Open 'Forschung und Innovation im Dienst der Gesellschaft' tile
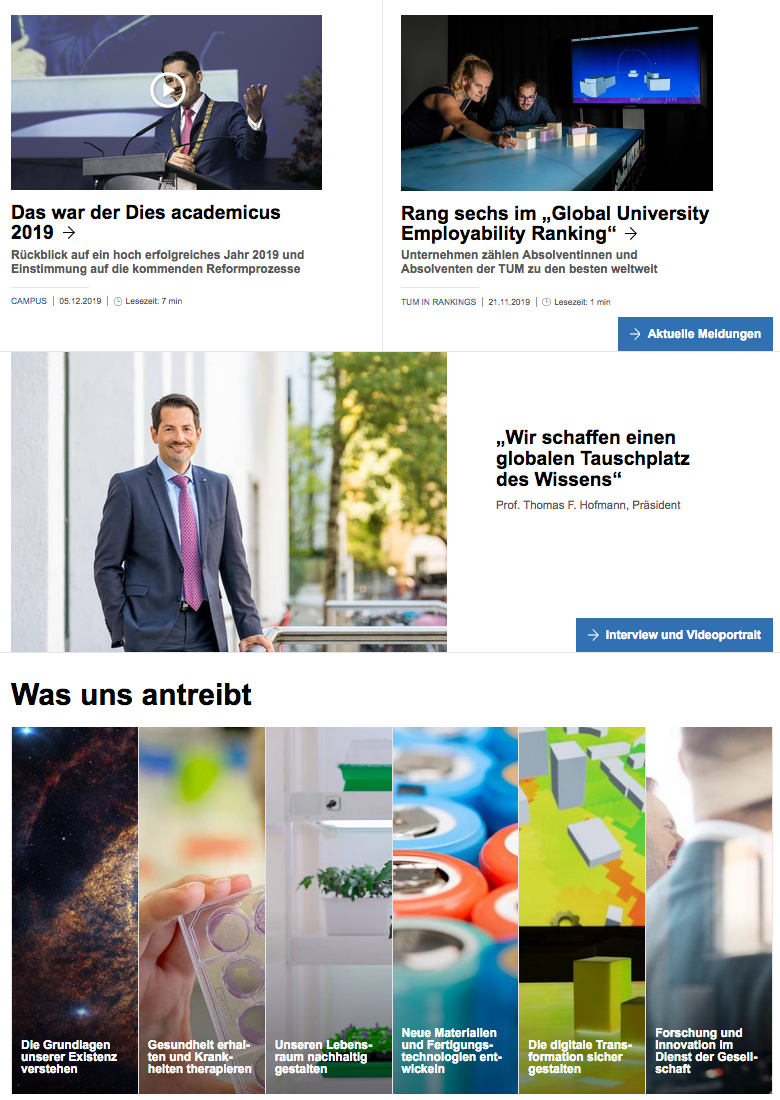 (709, 910)
